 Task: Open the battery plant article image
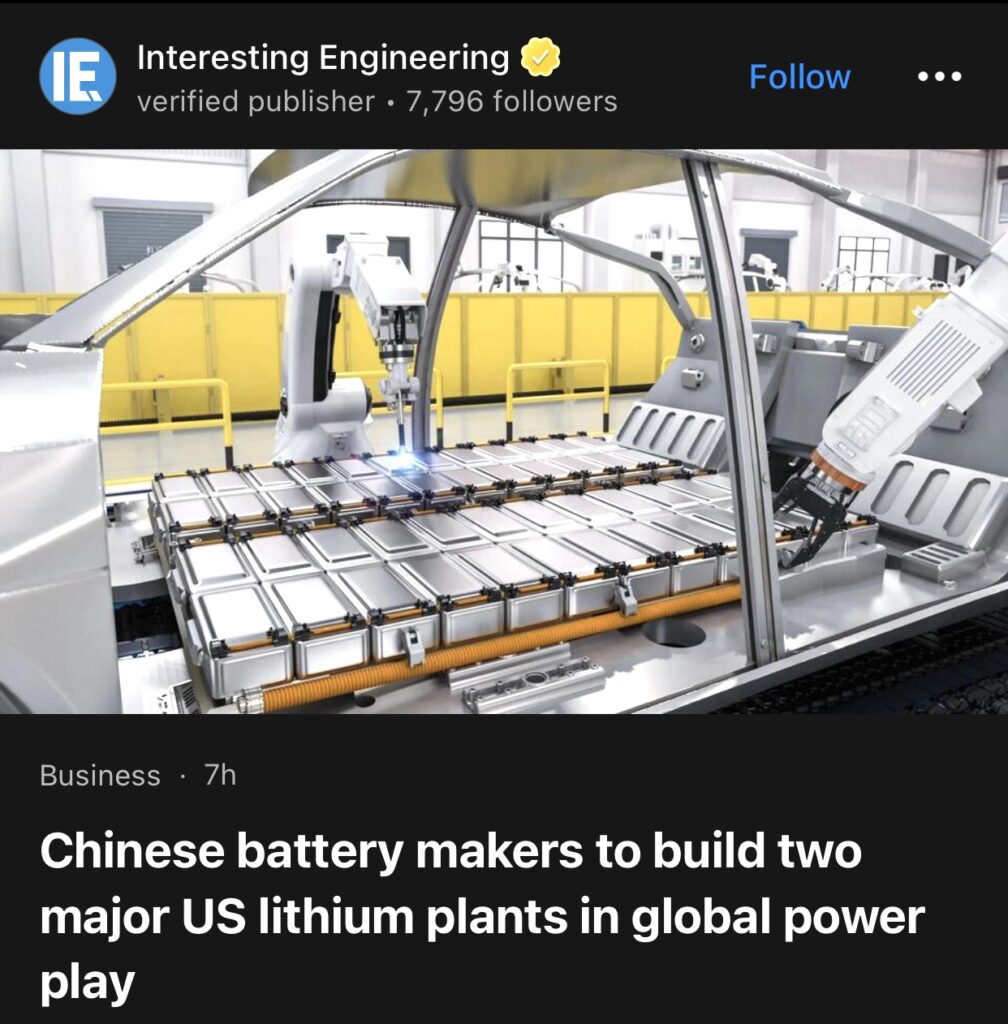[504, 431]
